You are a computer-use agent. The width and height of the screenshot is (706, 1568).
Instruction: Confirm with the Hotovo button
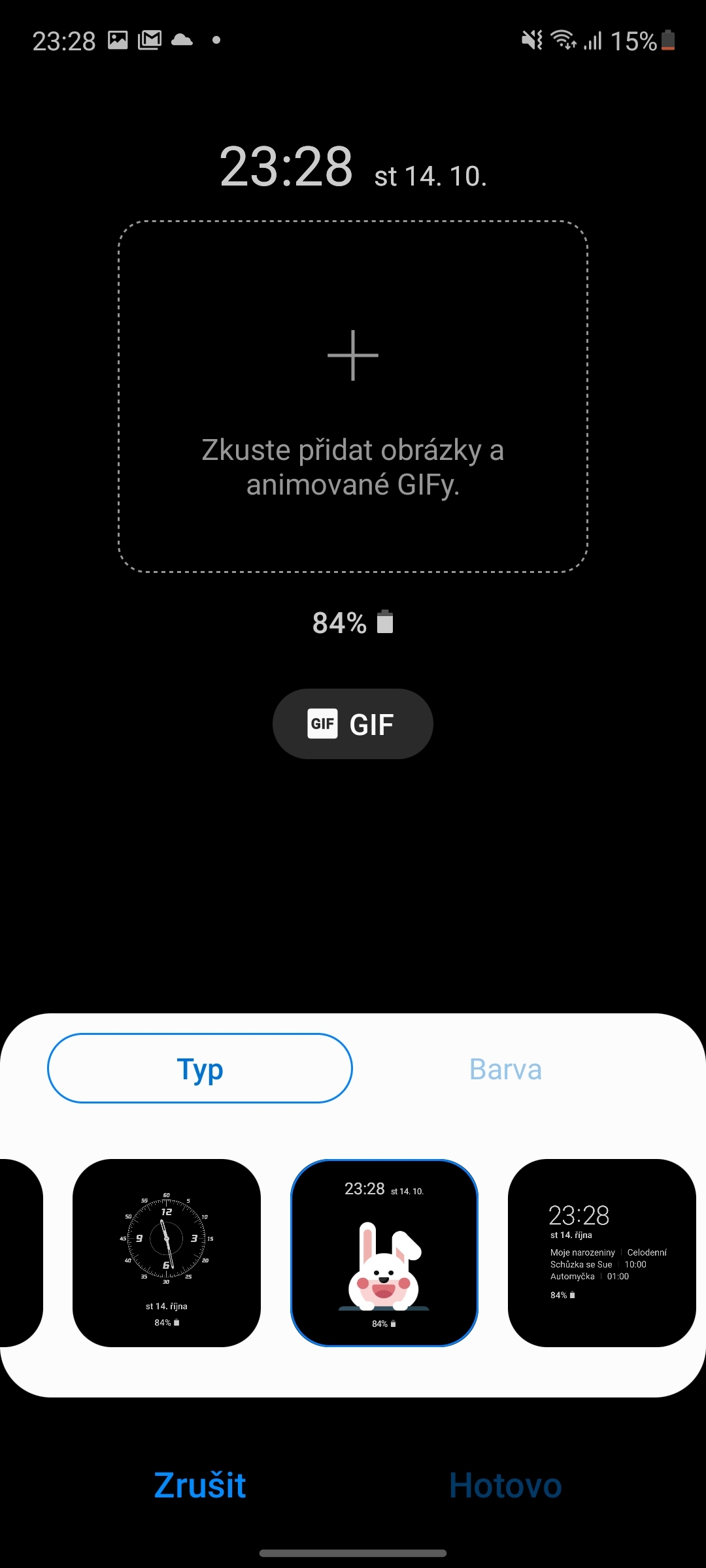click(505, 1485)
